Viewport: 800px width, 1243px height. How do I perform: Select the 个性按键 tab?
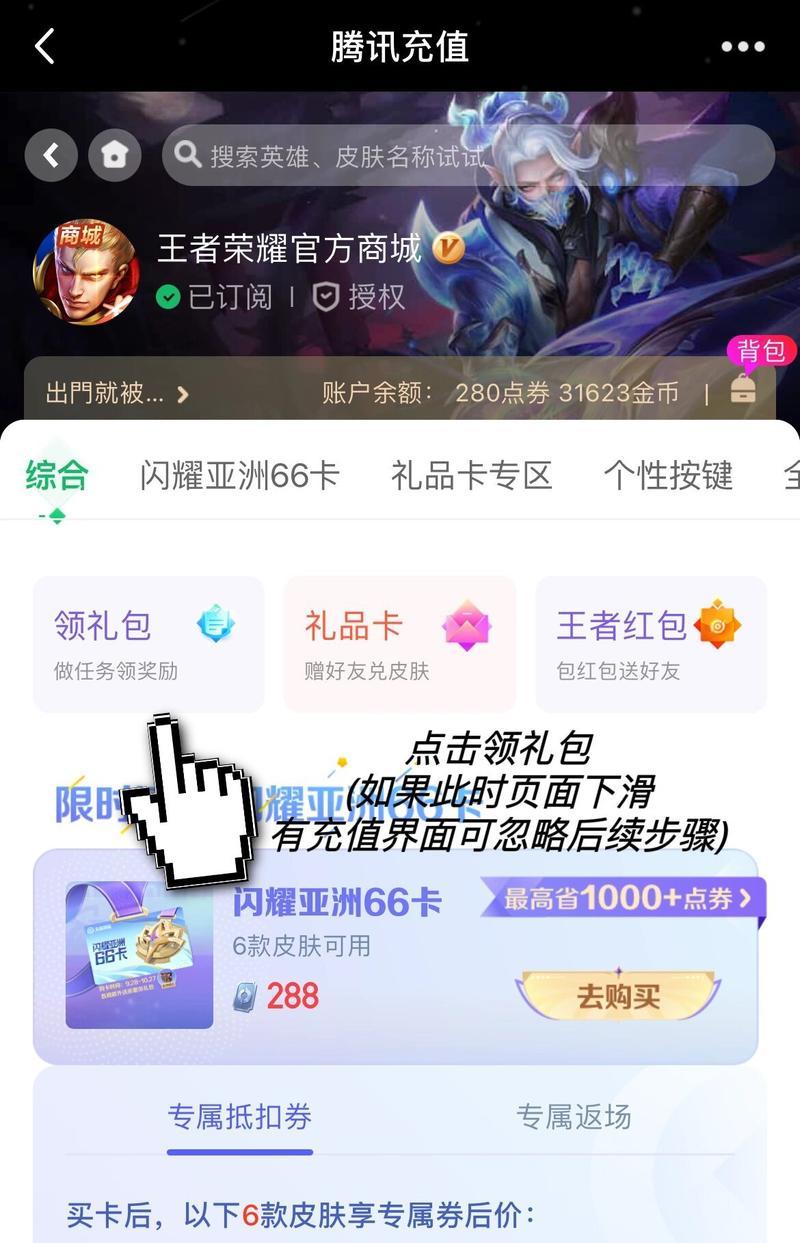[668, 476]
